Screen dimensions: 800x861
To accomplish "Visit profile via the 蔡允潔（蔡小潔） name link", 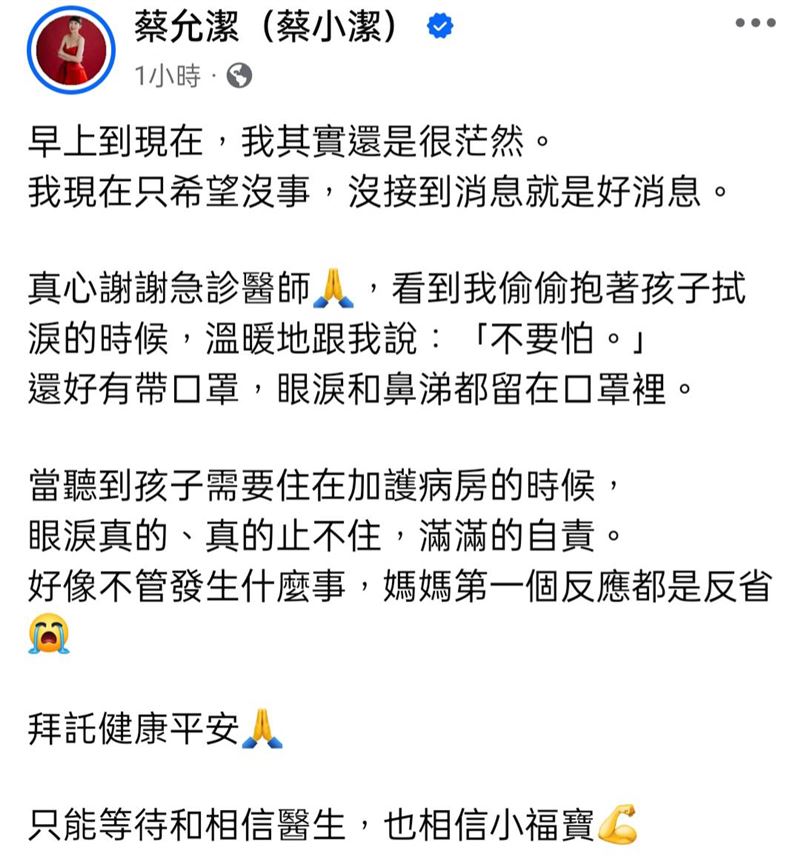I will coord(265,27).
